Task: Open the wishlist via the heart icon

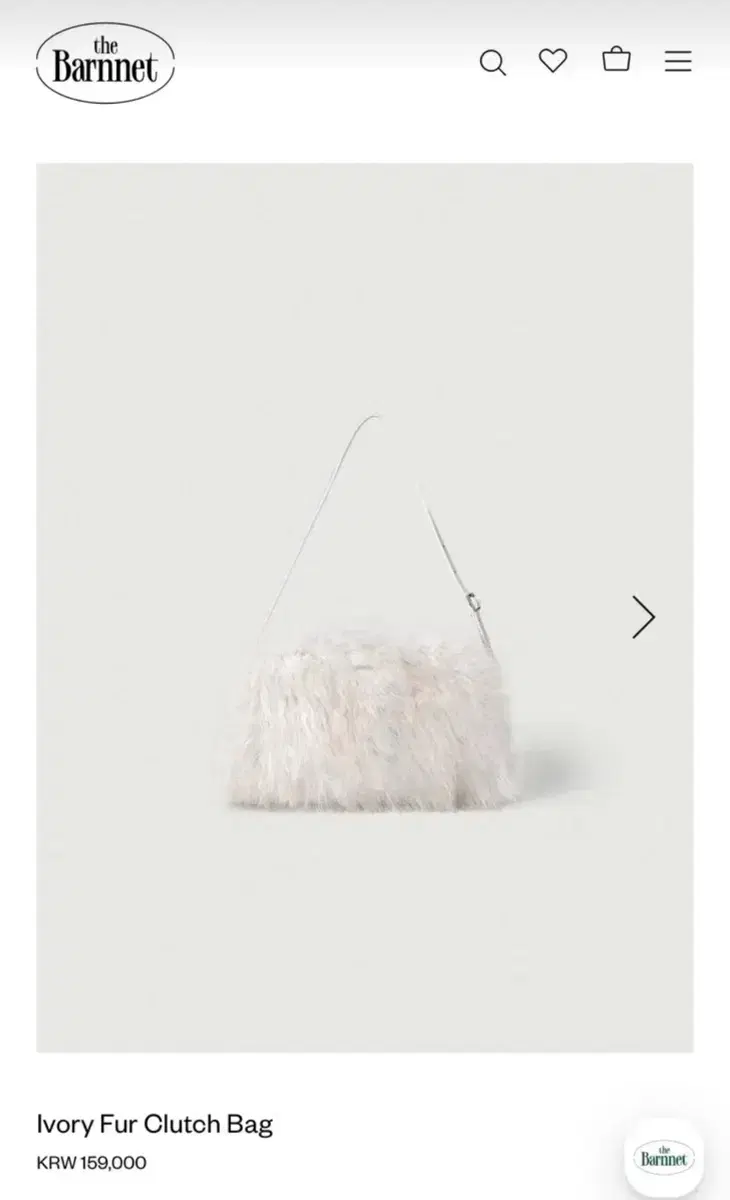Action: (555, 62)
